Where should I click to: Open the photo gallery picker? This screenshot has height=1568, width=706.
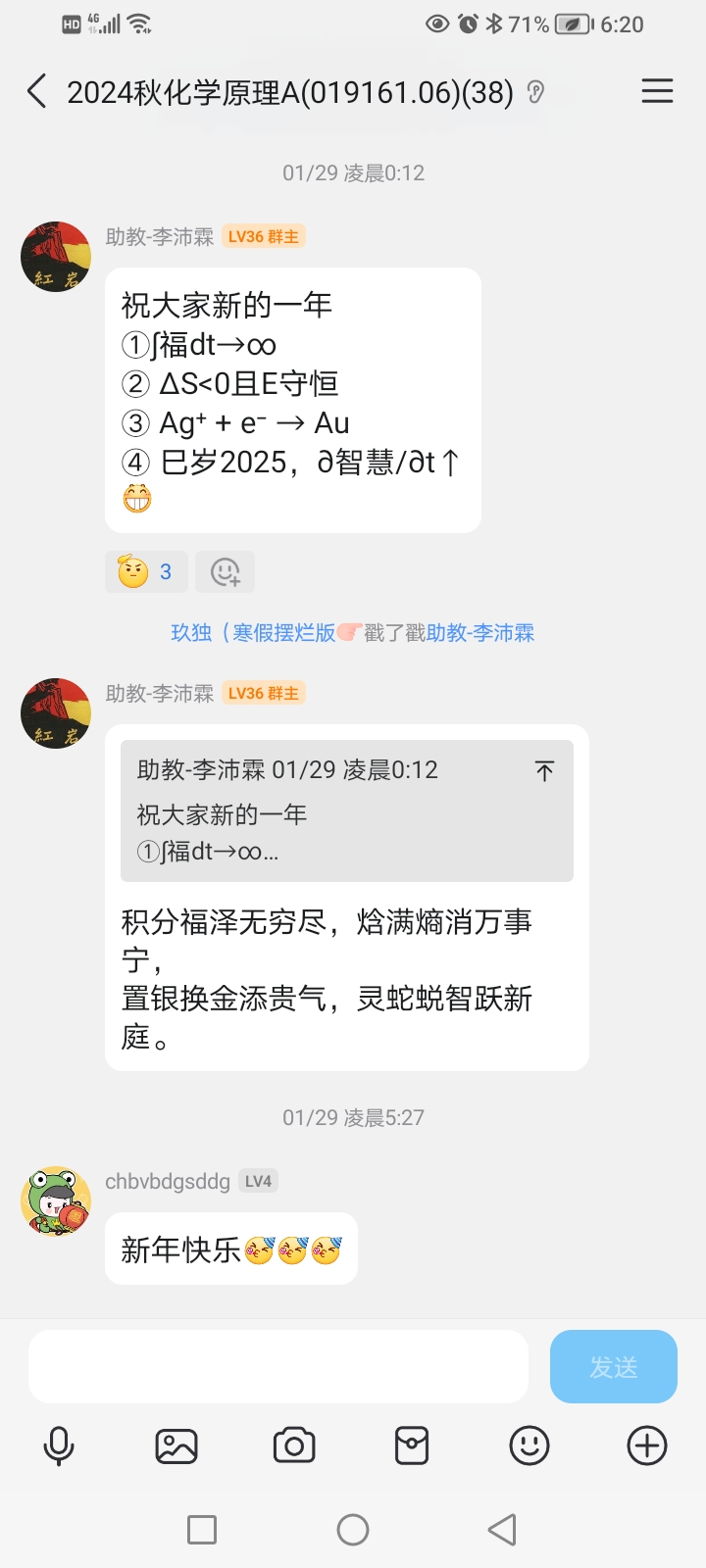pos(176,1445)
